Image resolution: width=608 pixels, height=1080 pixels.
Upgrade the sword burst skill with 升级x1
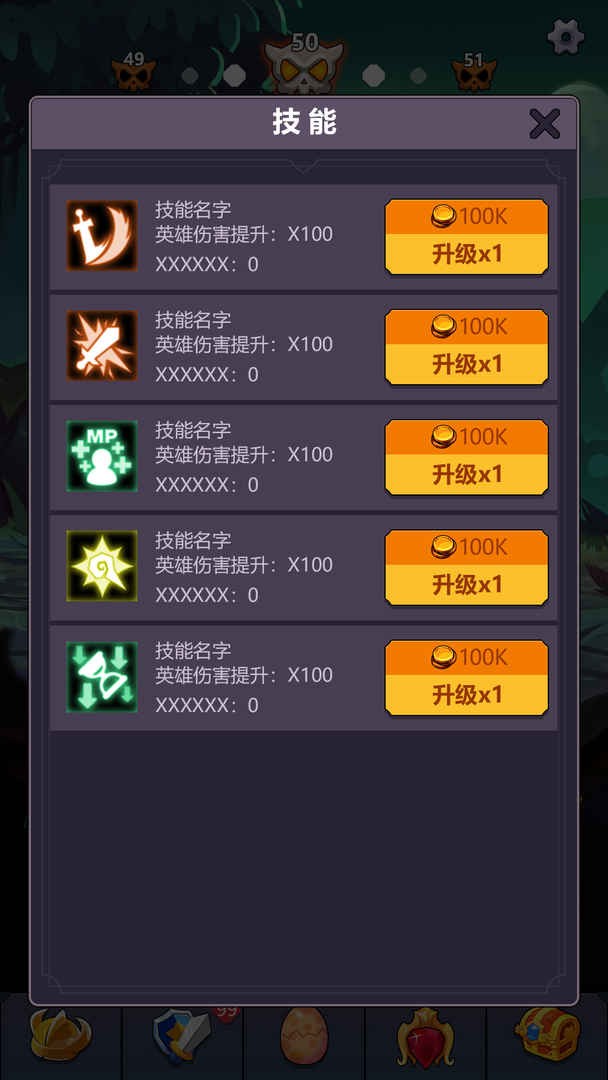pos(466,347)
